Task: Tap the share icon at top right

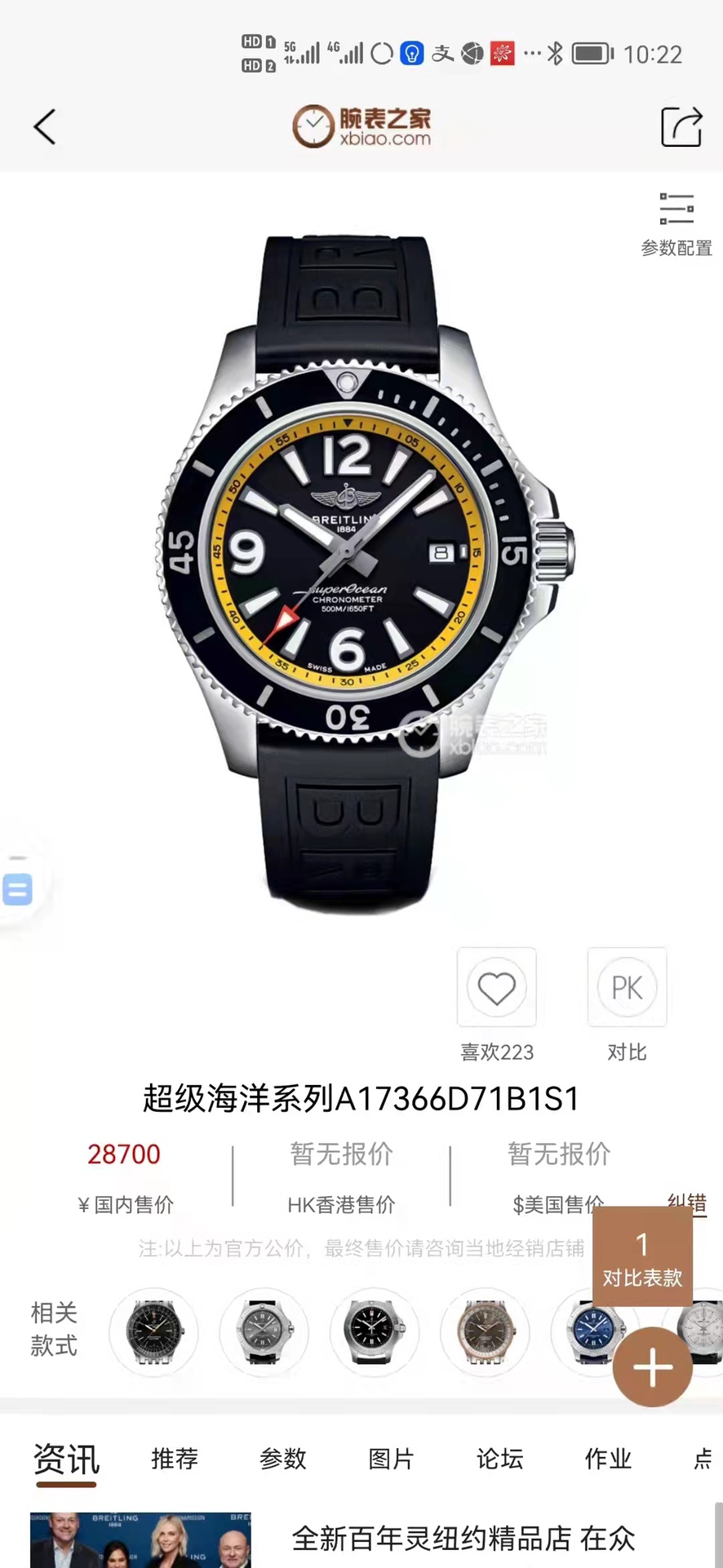Action: click(x=680, y=126)
